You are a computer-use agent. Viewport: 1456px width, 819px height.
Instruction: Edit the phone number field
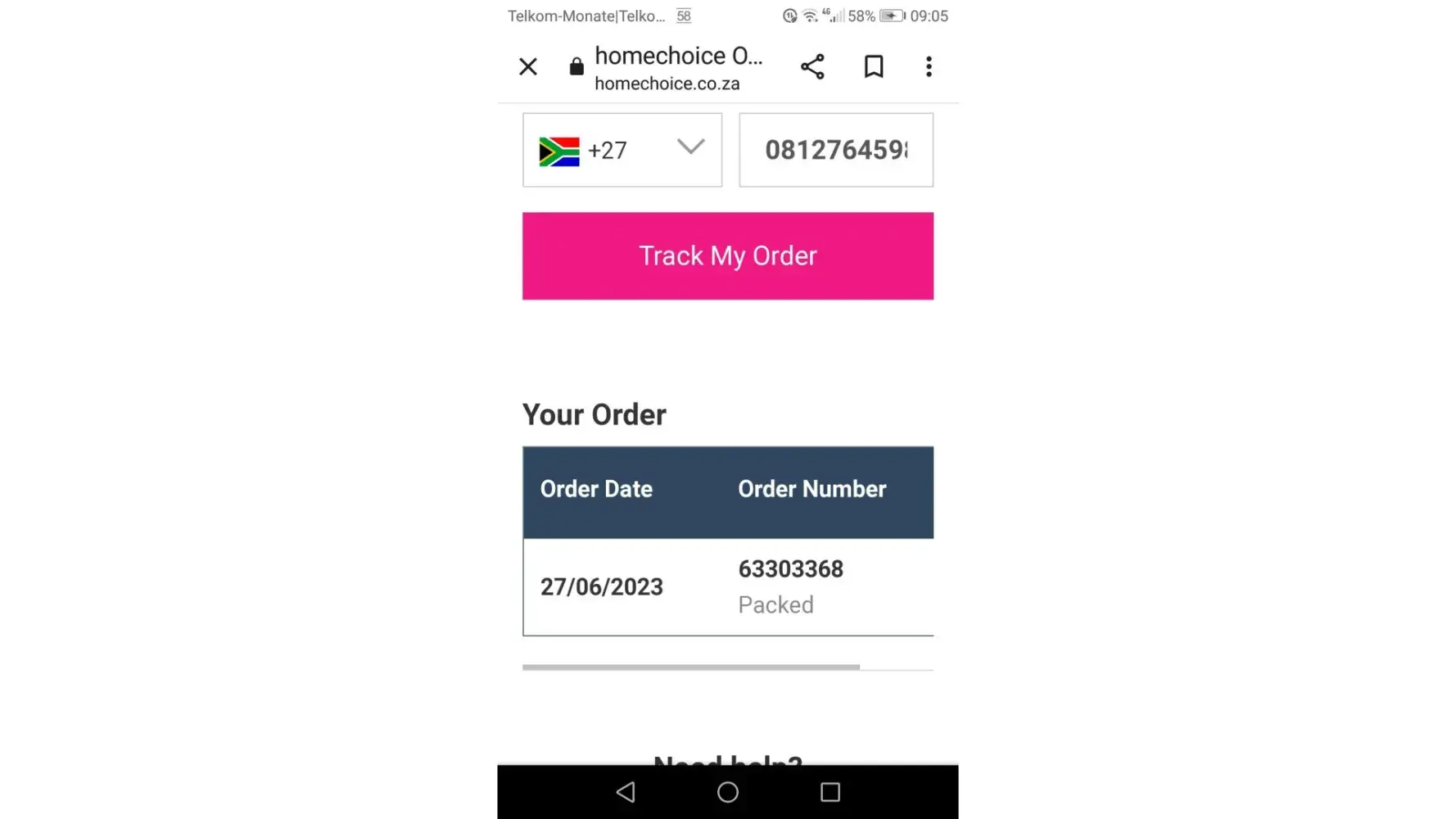pos(835,150)
